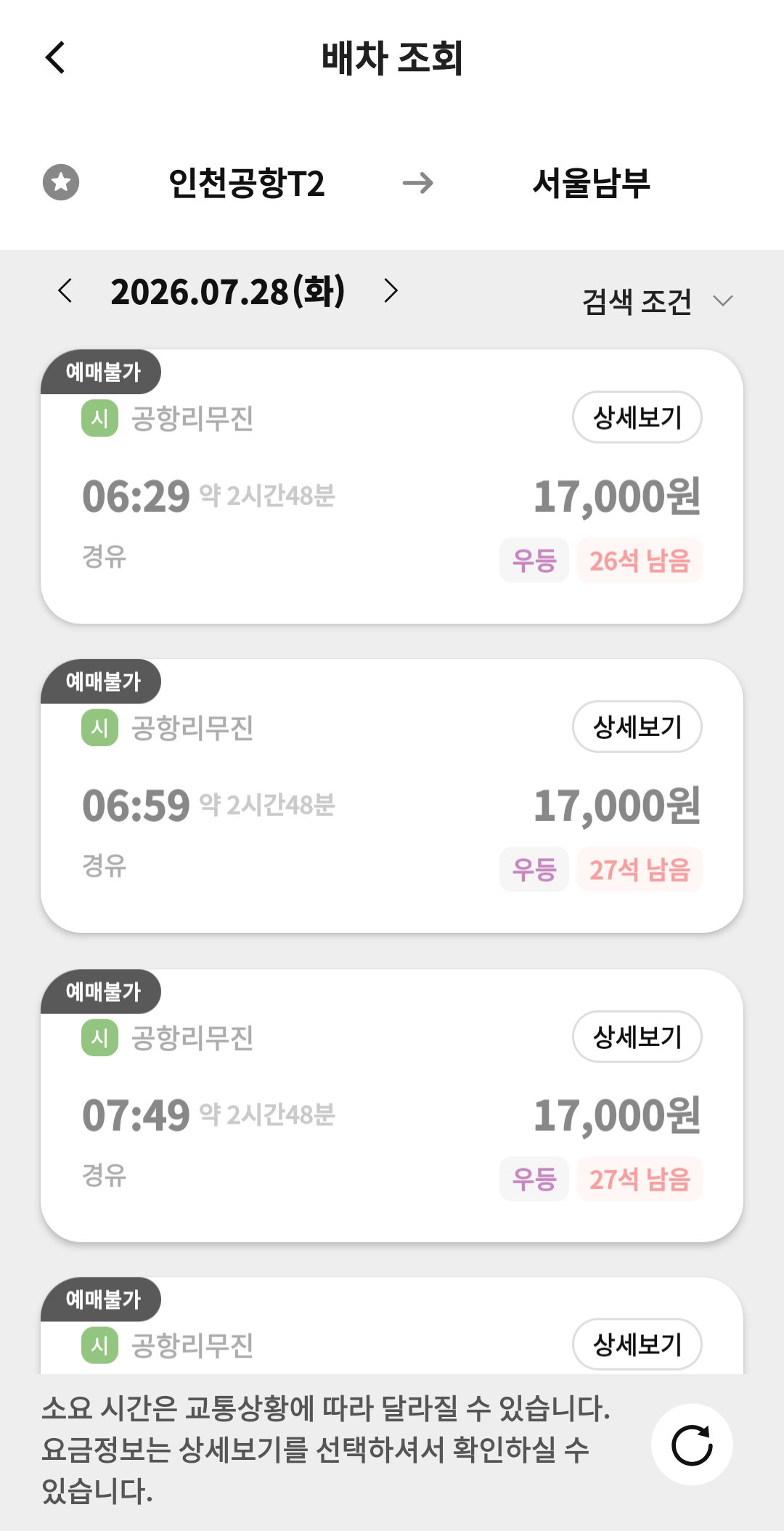
Task: Change the departure terminal 인천공항T2
Action: pyautogui.click(x=246, y=183)
